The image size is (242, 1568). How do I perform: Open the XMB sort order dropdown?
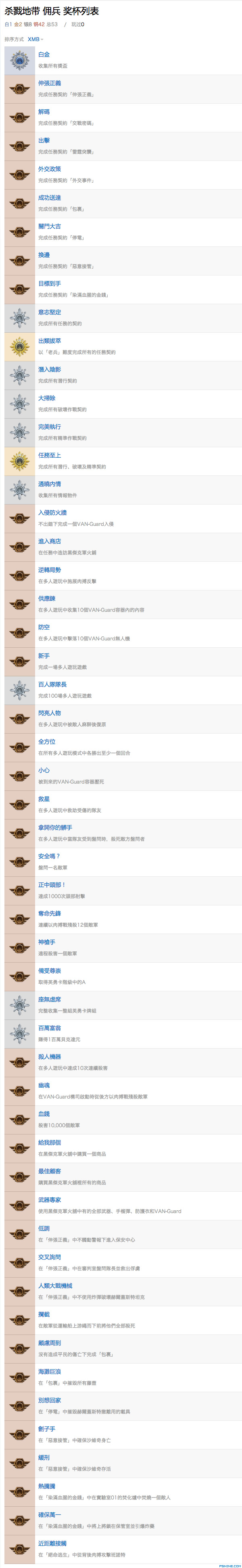point(35,40)
